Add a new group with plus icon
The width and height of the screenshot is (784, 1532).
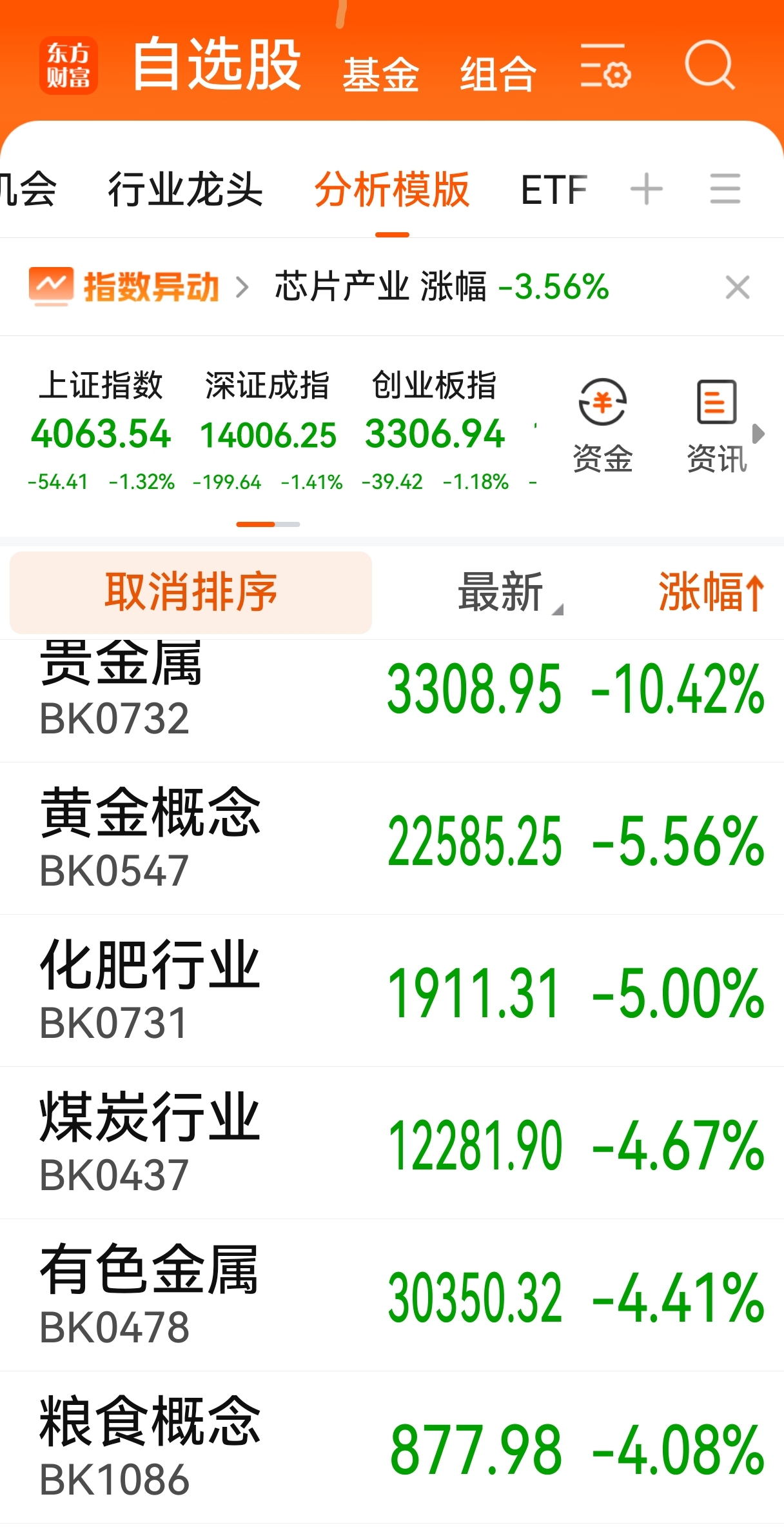(646, 189)
